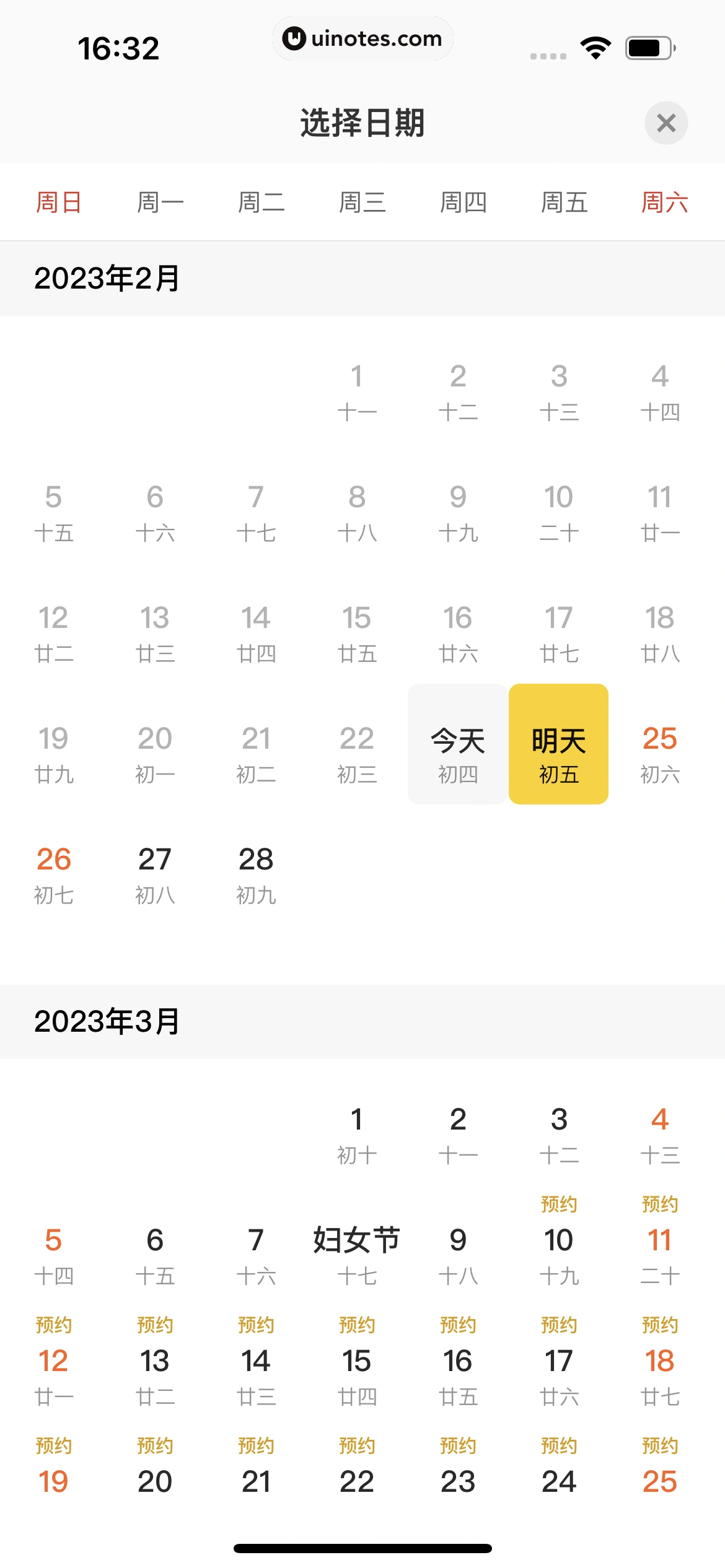725x1568 pixels.
Task: Select 周六 in the weekday header row
Action: (665, 202)
